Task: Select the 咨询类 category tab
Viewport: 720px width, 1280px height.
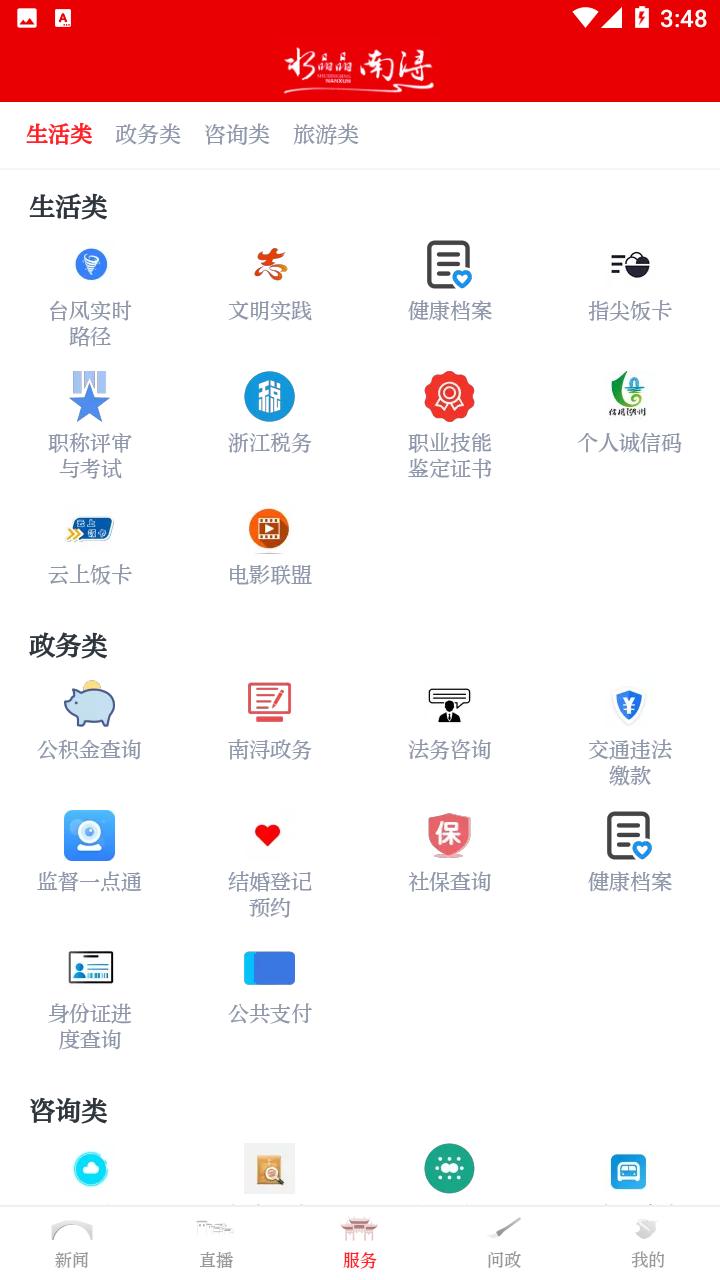Action: 237,135
